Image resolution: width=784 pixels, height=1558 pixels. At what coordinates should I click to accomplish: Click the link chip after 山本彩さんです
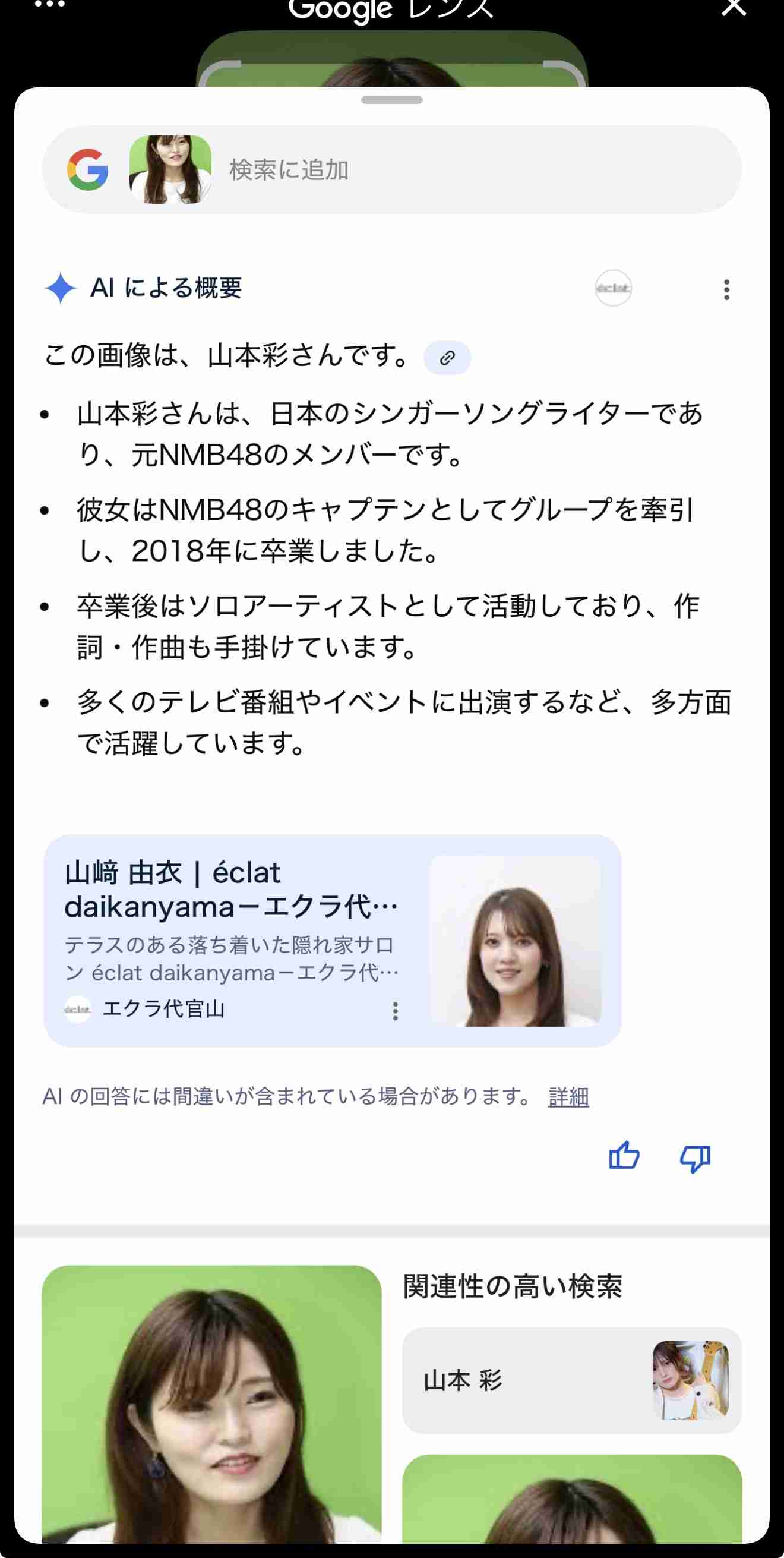point(447,359)
